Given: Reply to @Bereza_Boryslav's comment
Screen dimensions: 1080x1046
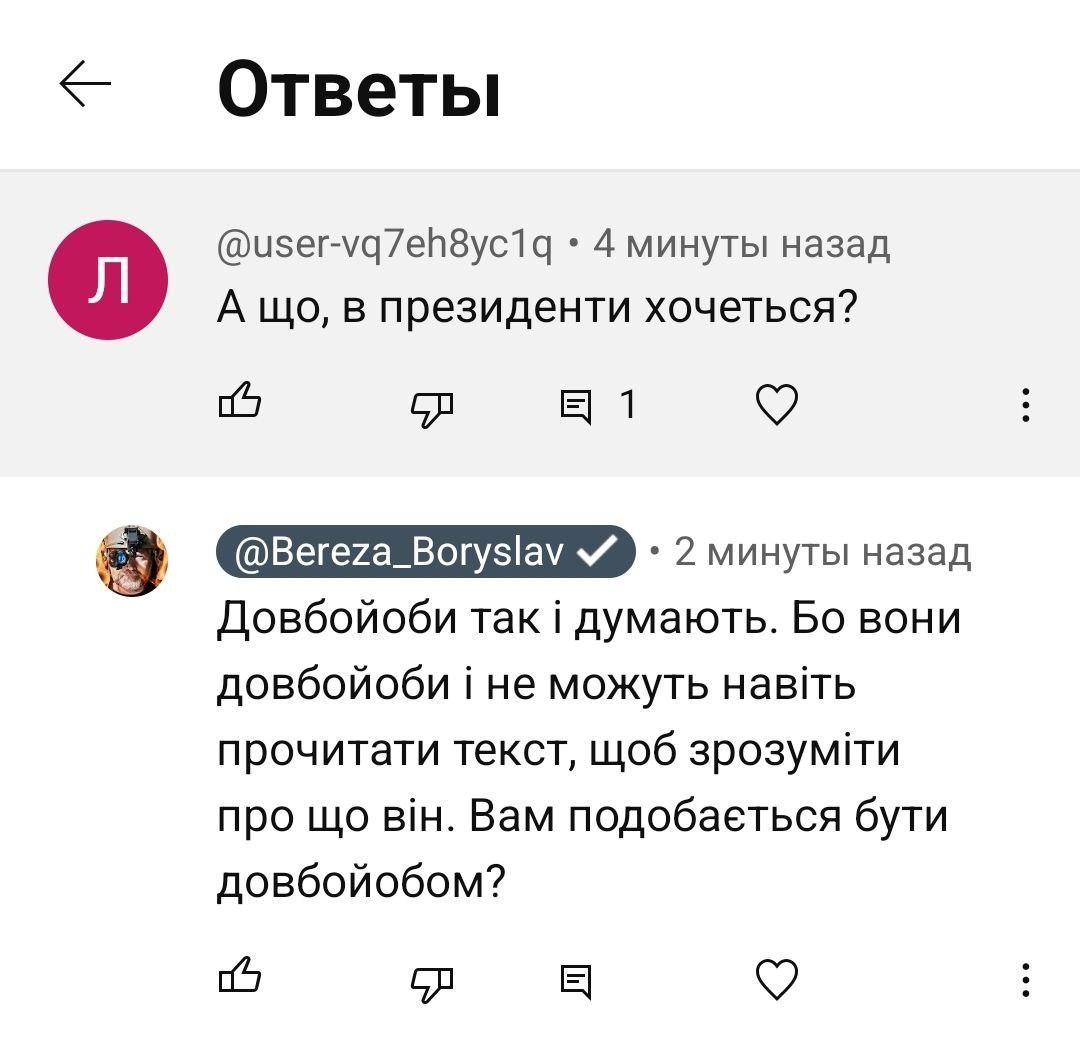Looking at the screenshot, I should 577,980.
